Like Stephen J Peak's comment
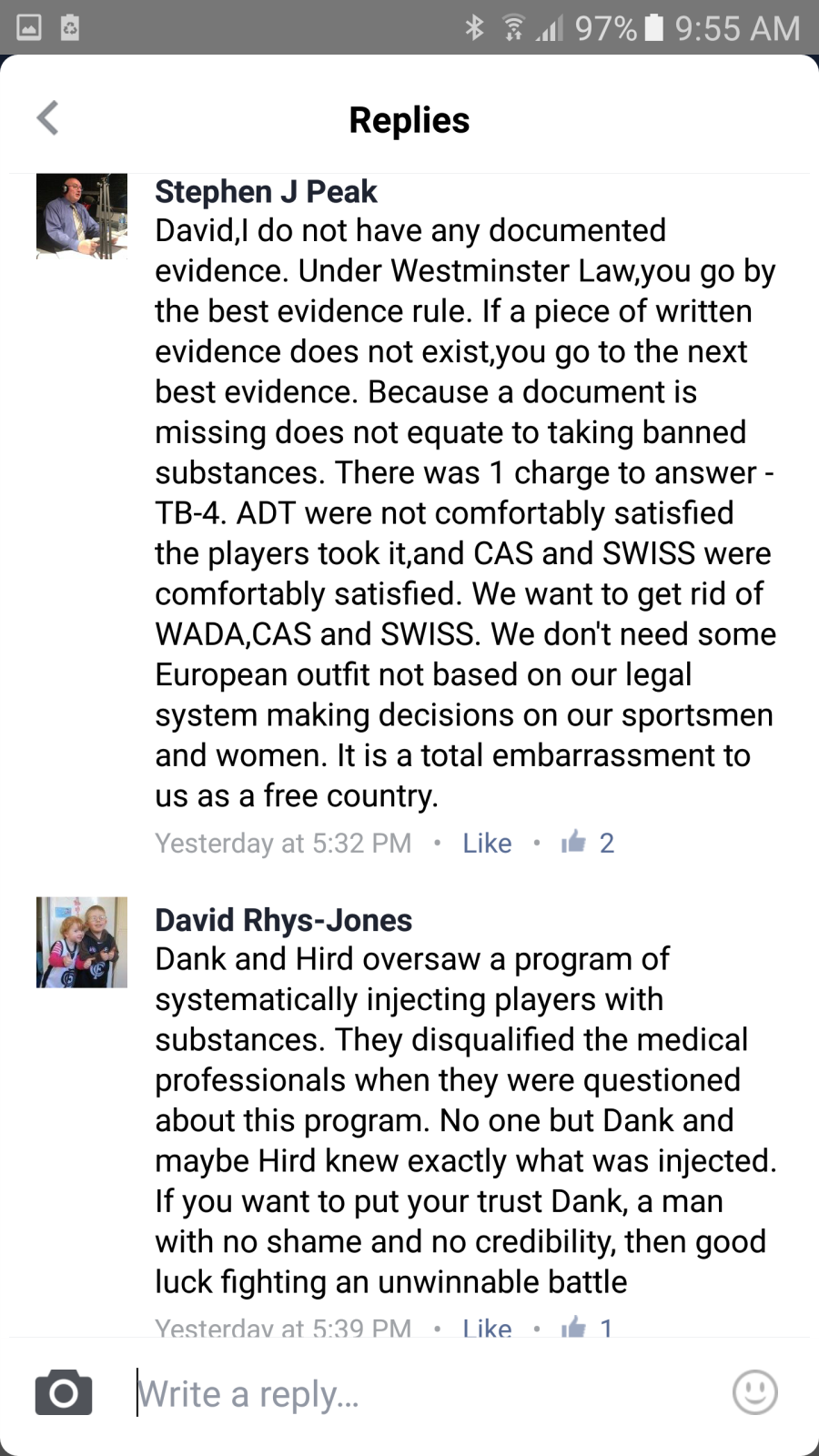Viewport: 819px width, 1456px height. (x=487, y=843)
